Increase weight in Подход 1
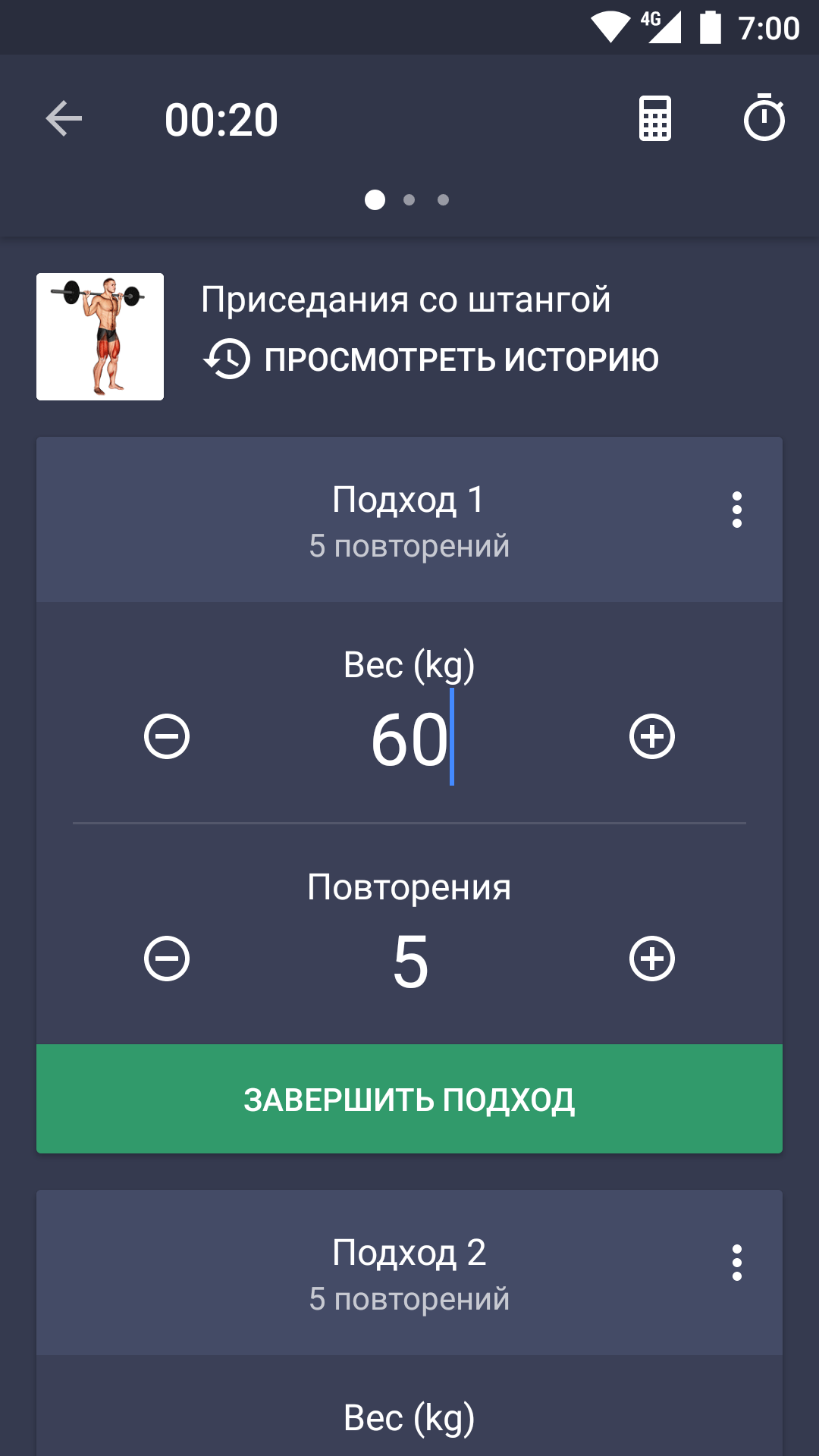 point(652,736)
